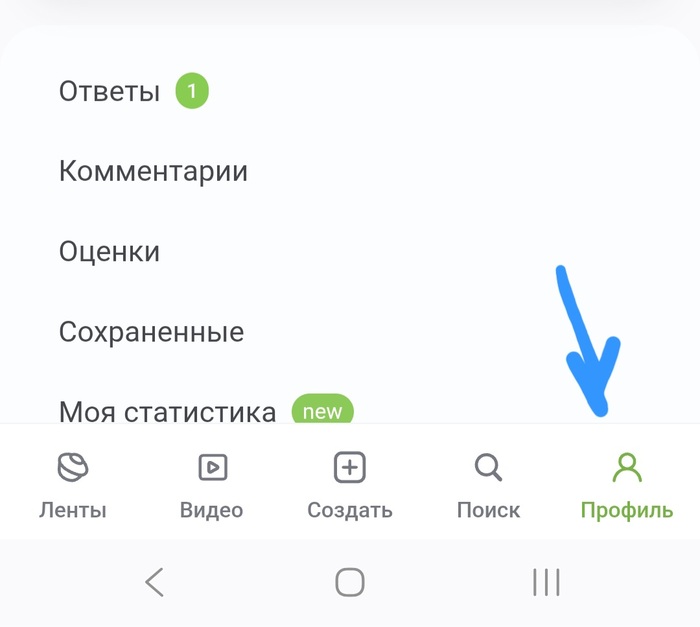
Task: Switch to the Видео tab
Action: (211, 486)
